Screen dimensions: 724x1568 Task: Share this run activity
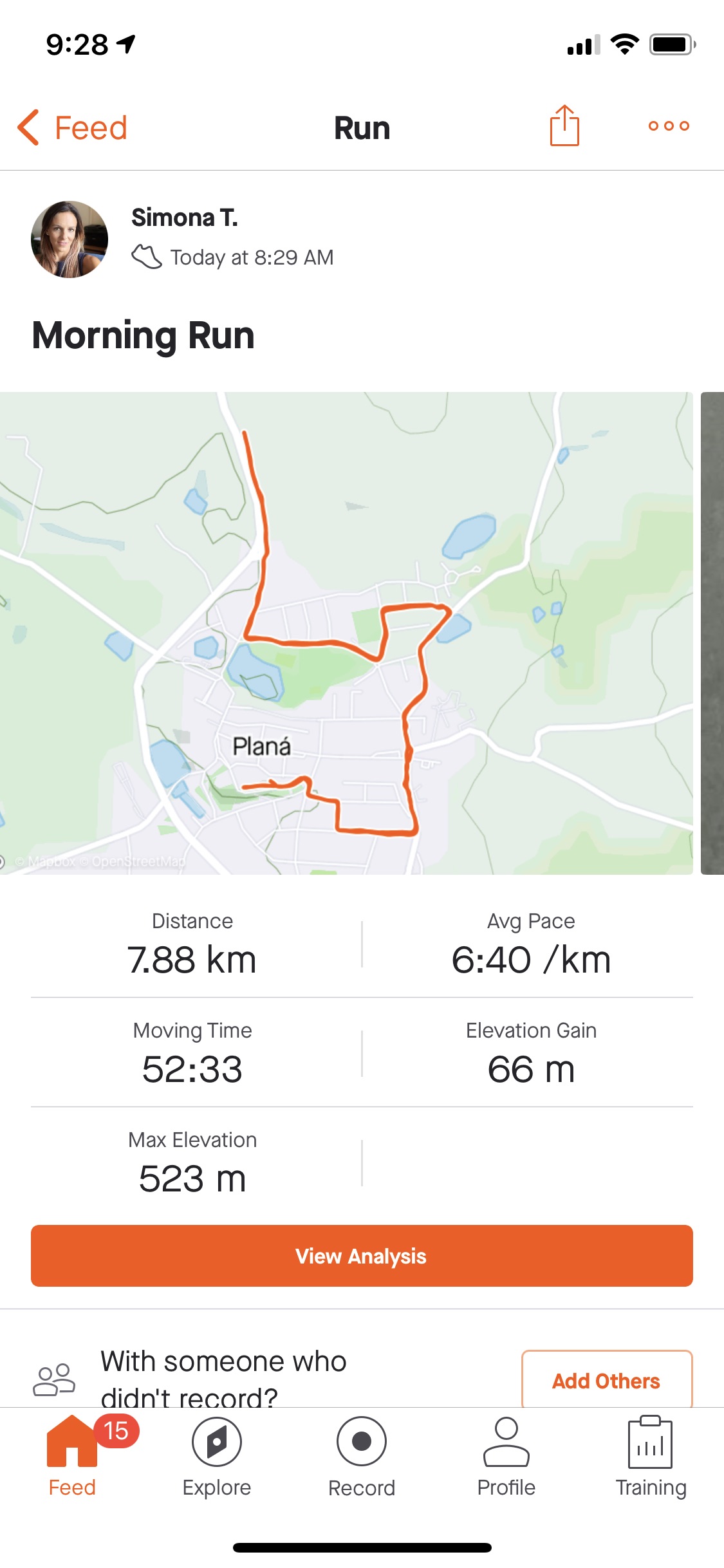pyautogui.click(x=564, y=126)
